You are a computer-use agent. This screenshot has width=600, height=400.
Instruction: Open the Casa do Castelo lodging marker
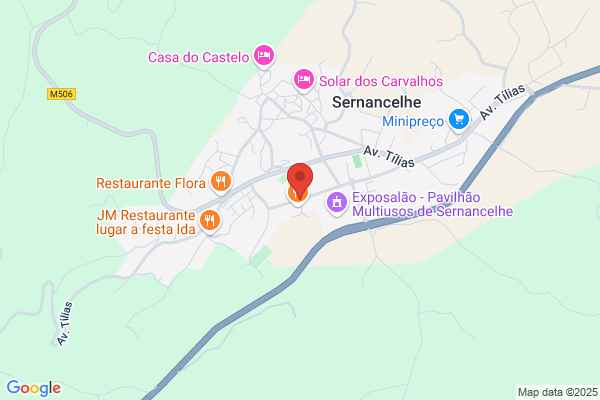tap(263, 56)
